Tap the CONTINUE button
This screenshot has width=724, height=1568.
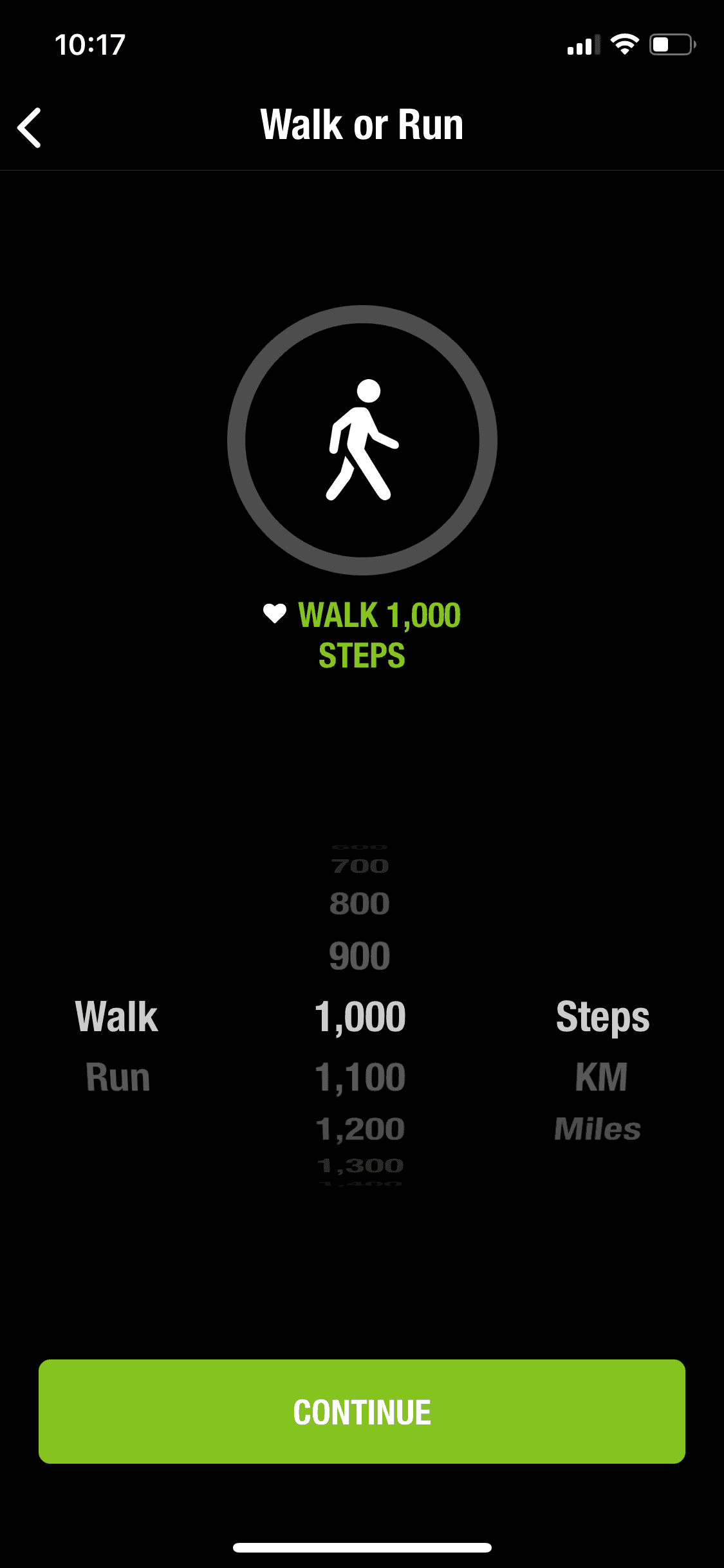(362, 1412)
